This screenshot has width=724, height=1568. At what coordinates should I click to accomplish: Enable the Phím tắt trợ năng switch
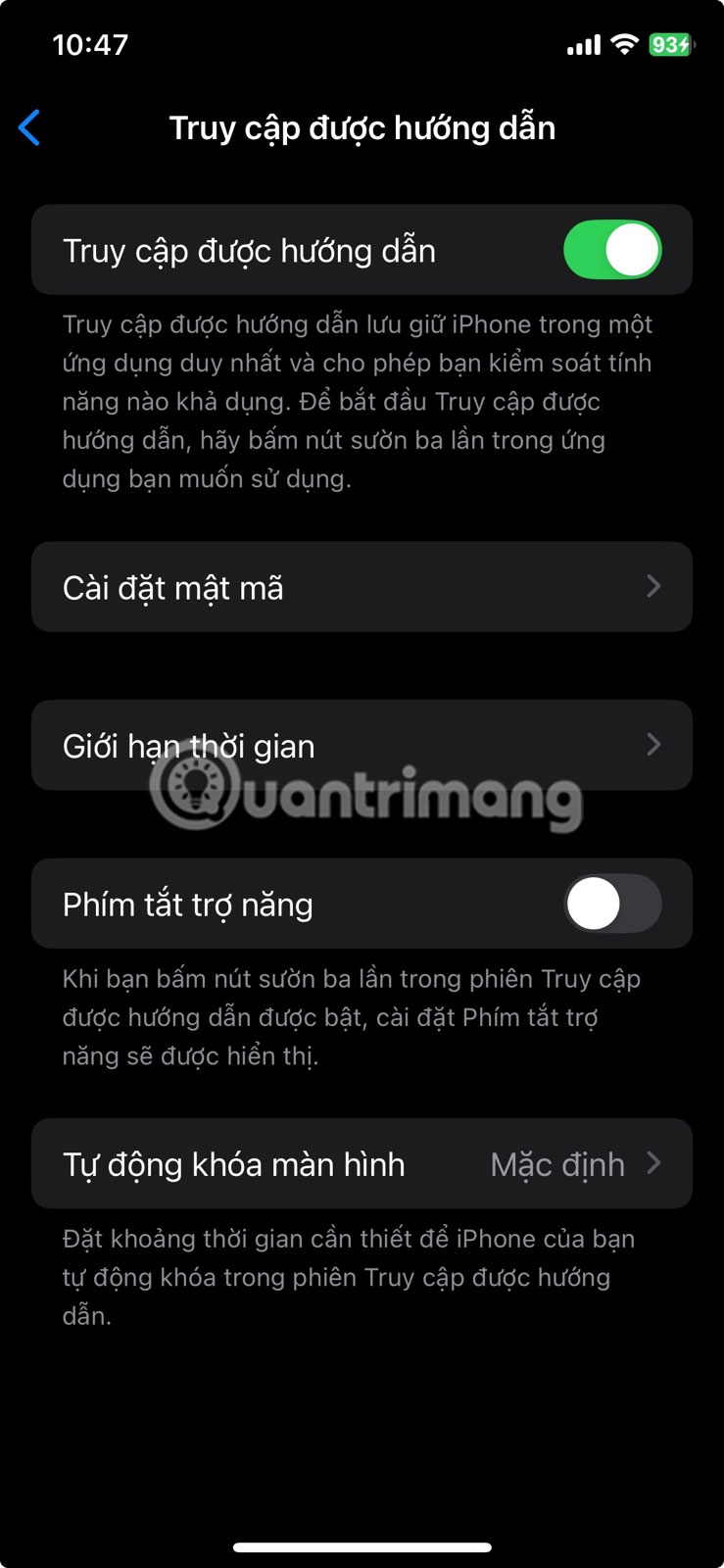click(612, 904)
